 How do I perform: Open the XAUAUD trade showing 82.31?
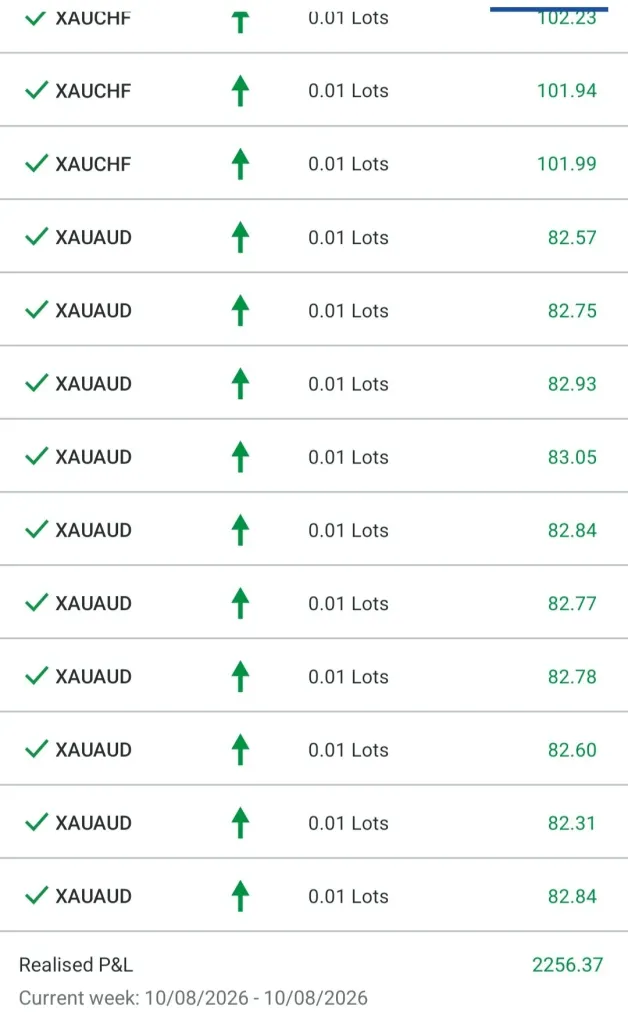[x=314, y=822]
